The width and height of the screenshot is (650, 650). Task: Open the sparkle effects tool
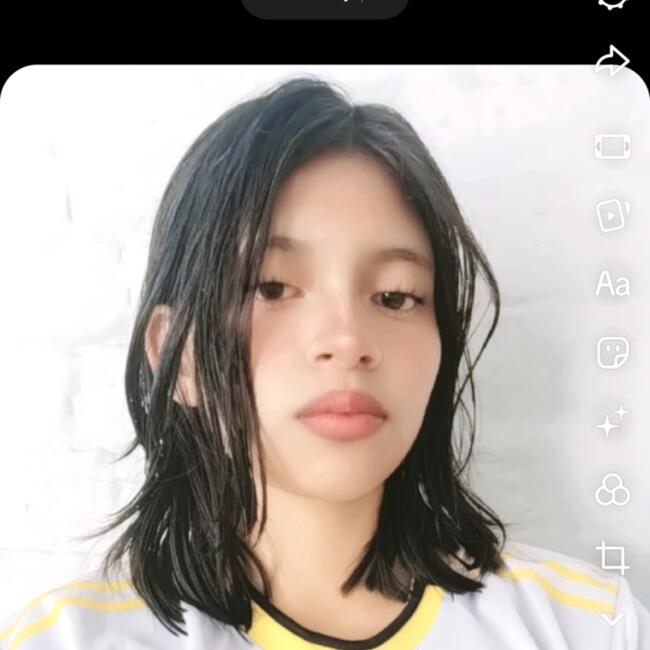pos(612,421)
